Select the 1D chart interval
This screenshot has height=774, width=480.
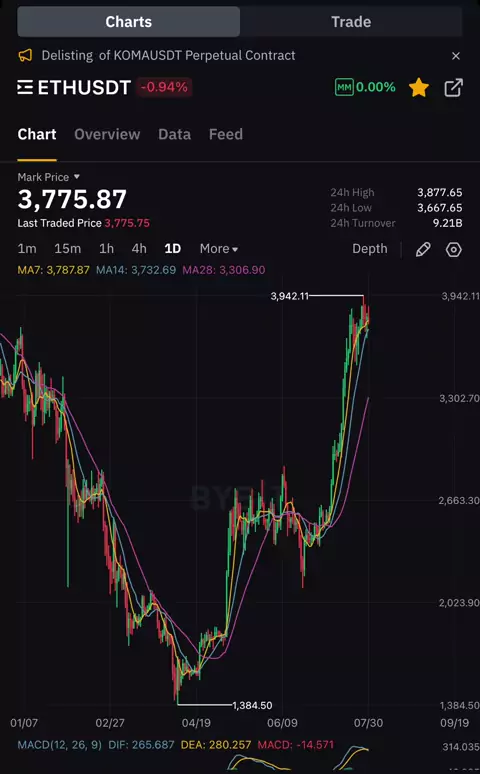[172, 249]
